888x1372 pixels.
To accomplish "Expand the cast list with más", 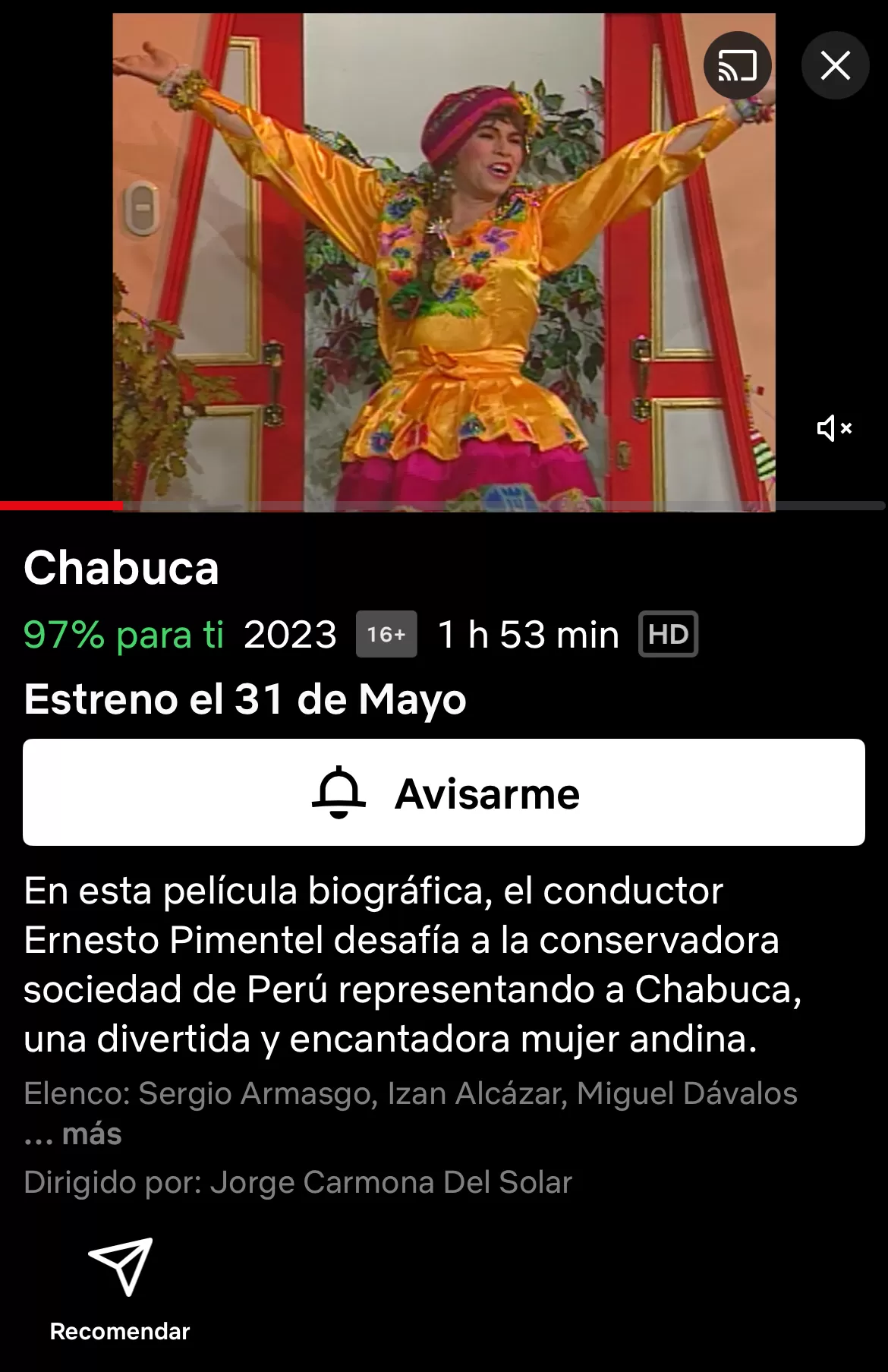I will tap(91, 1134).
